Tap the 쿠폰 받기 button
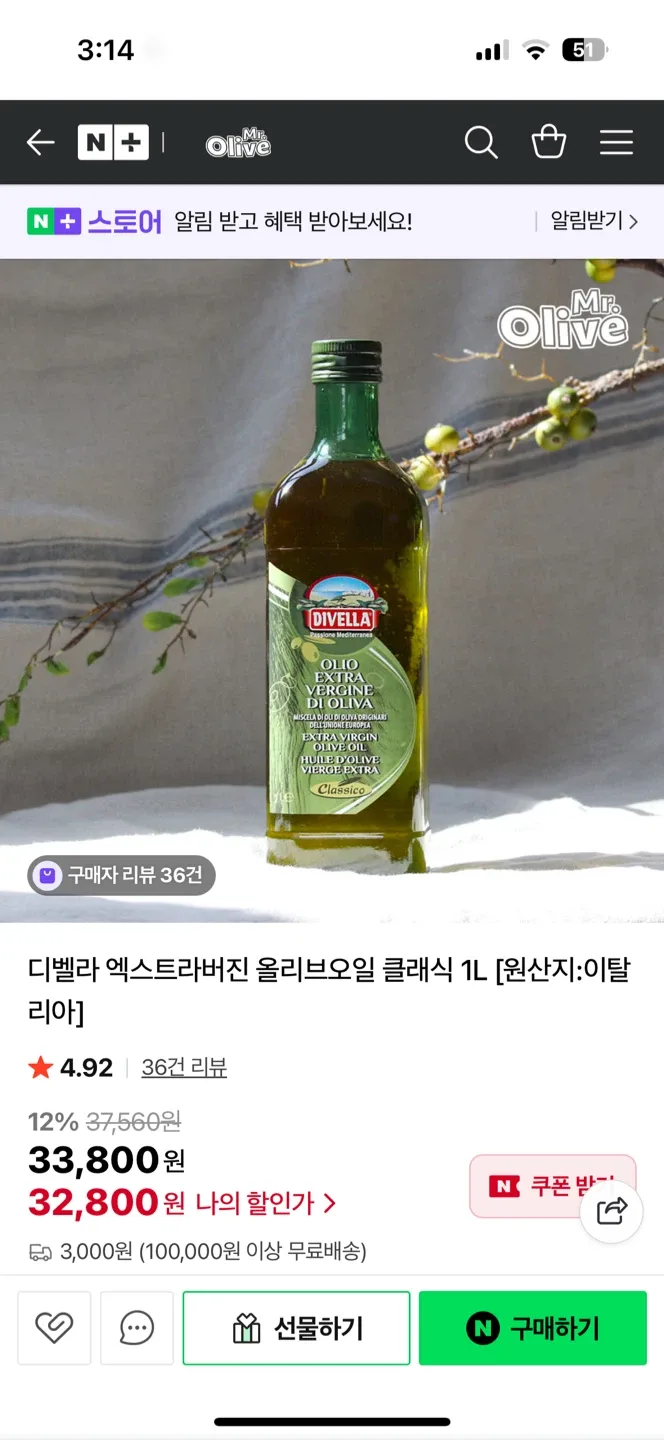Viewport: 664px width, 1440px height. (x=540, y=1186)
